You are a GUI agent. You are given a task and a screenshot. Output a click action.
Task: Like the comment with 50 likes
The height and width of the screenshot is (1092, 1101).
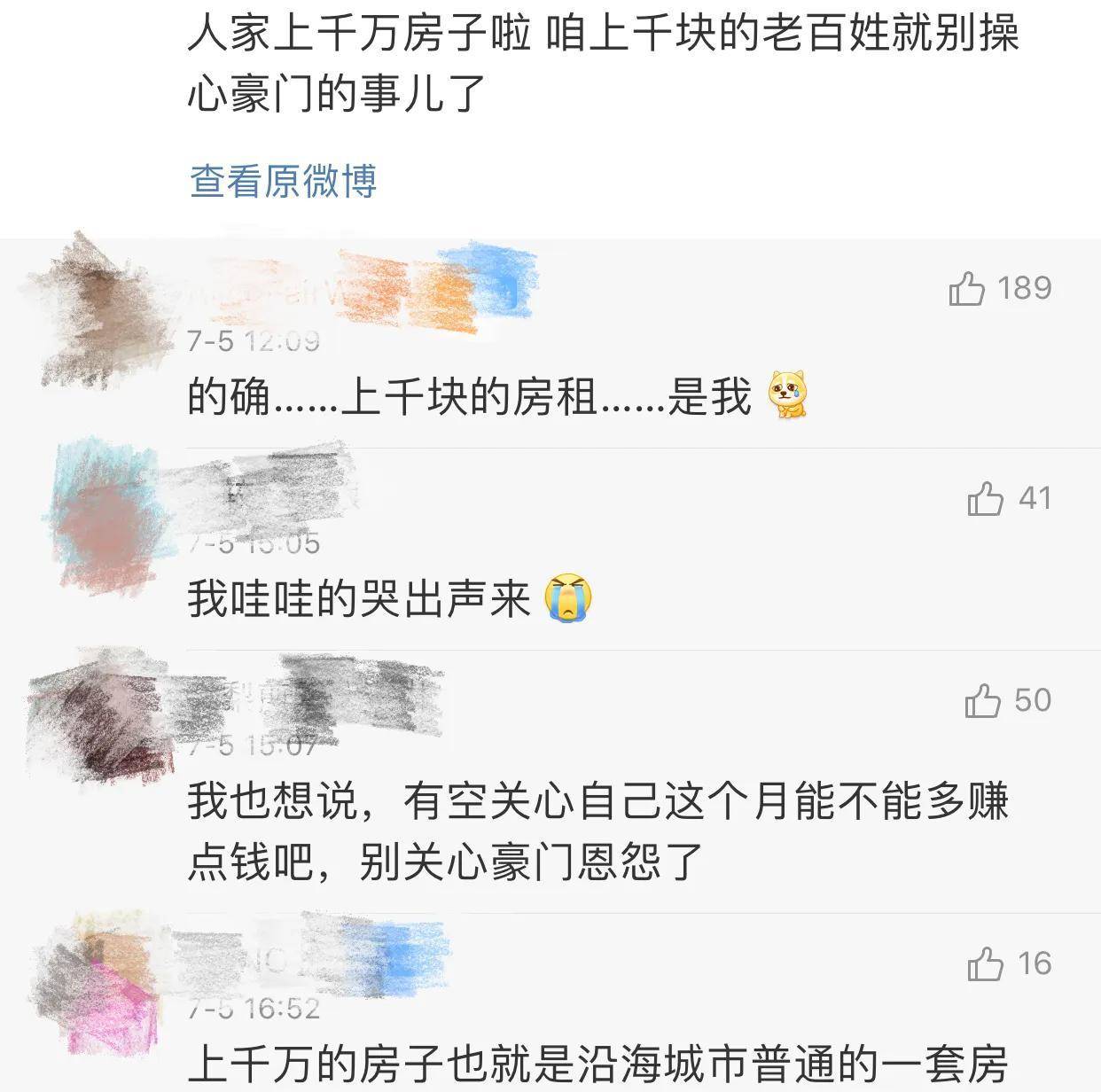point(982,701)
